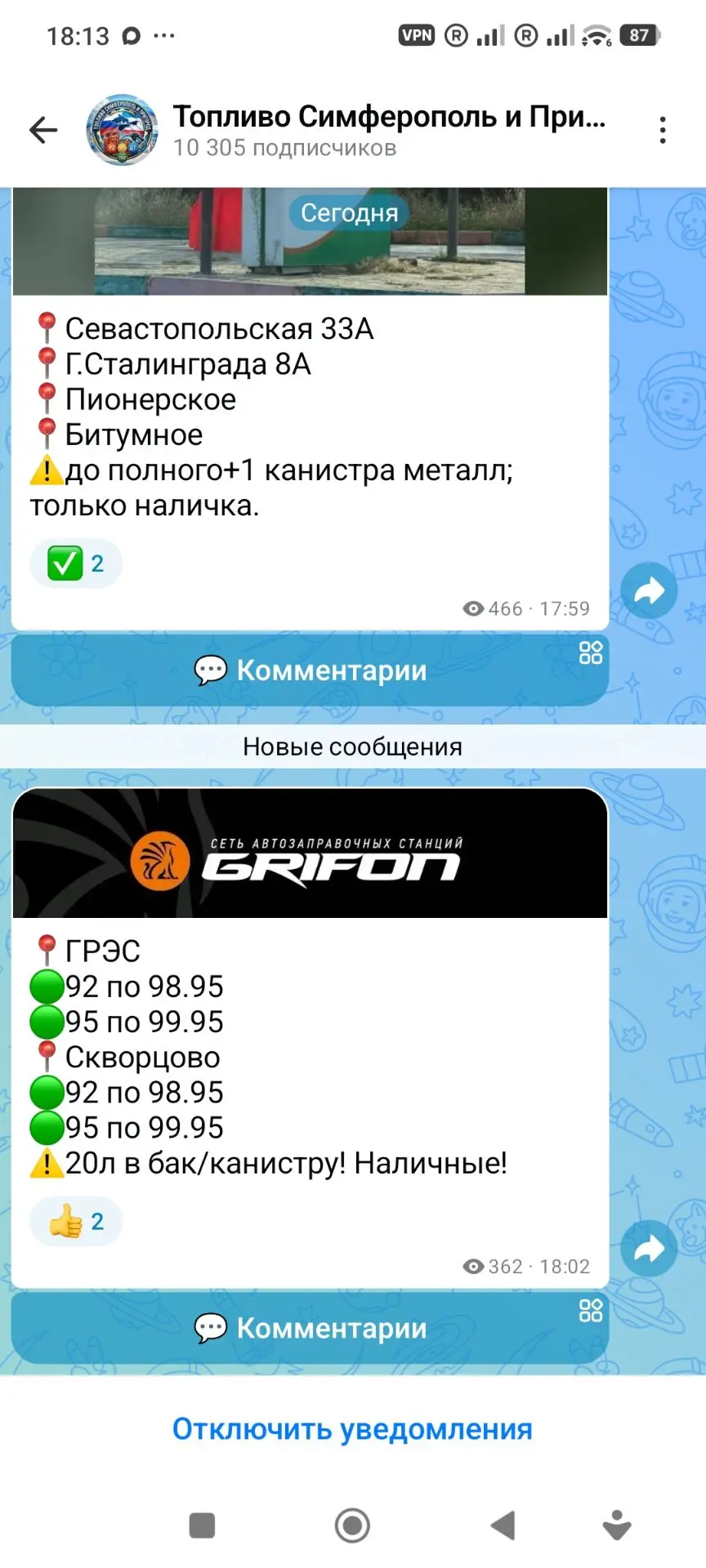Tap Отключить уведомления to mute channel

(352, 1429)
